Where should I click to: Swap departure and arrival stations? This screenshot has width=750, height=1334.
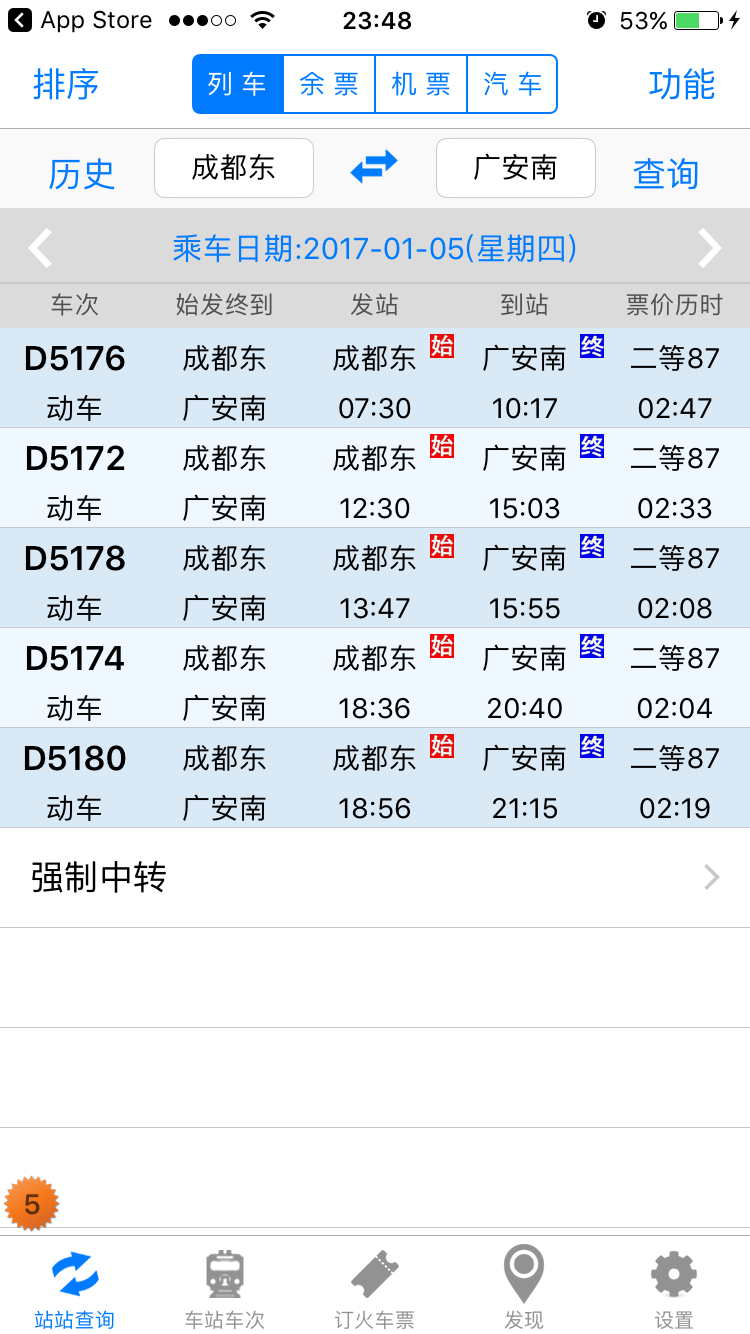click(x=374, y=167)
